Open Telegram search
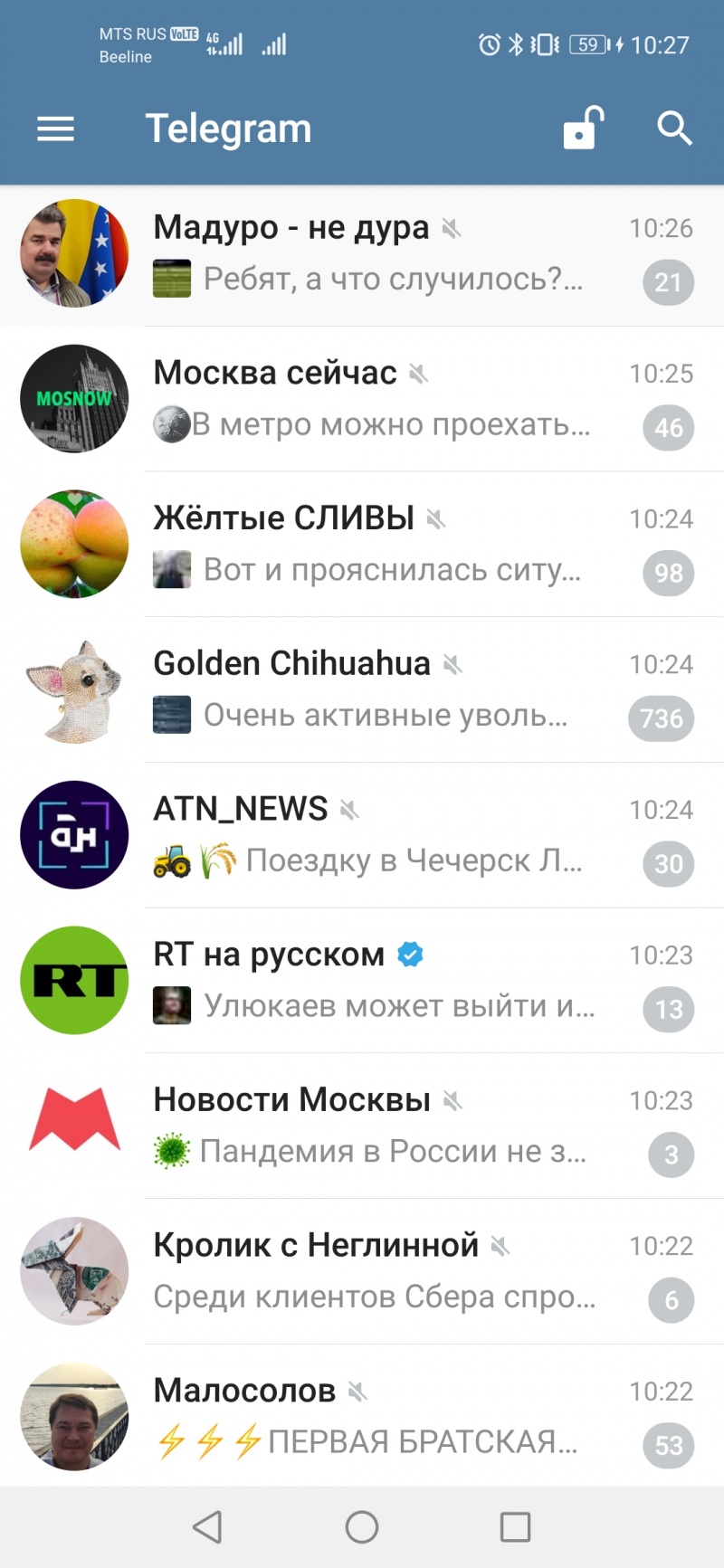 674,128
